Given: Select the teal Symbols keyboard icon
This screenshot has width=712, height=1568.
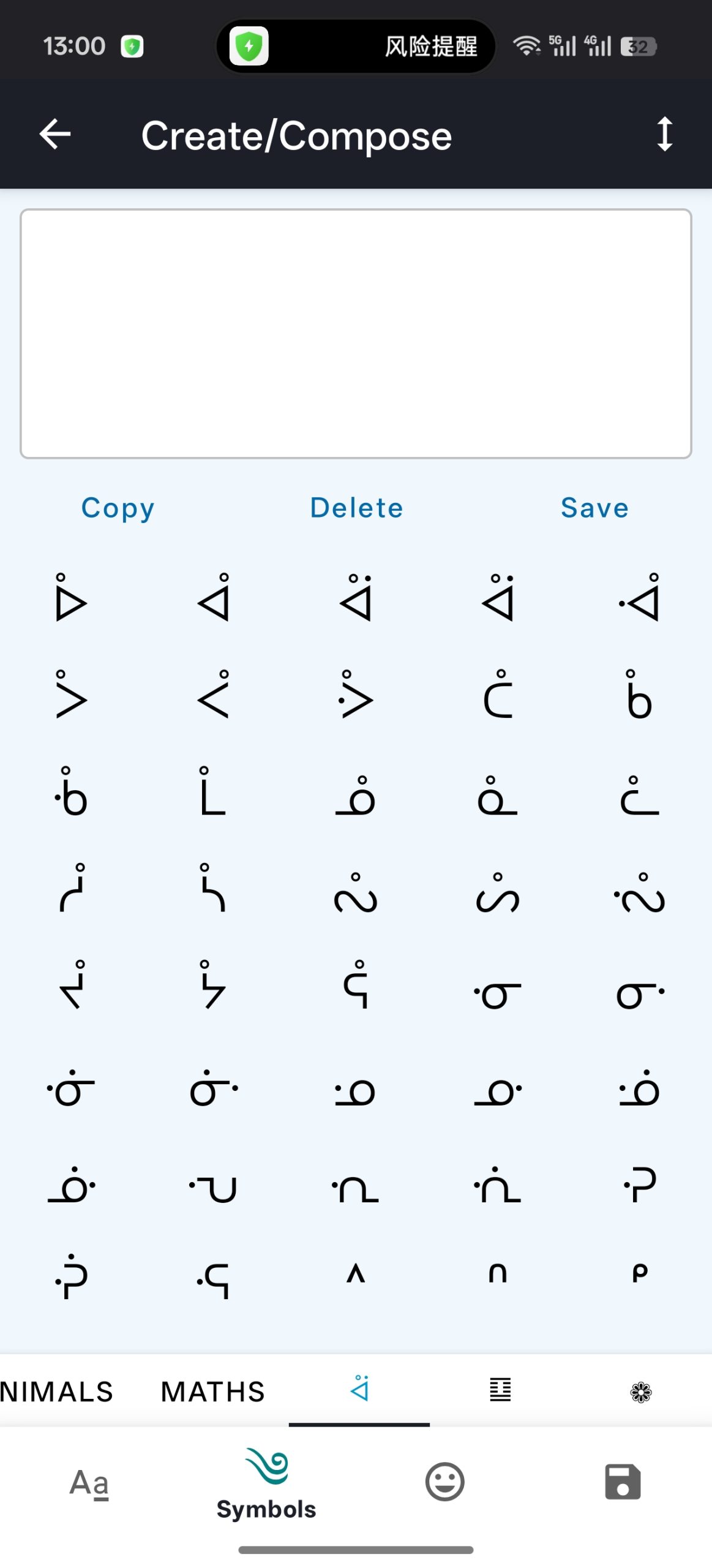Looking at the screenshot, I should (x=266, y=1470).
